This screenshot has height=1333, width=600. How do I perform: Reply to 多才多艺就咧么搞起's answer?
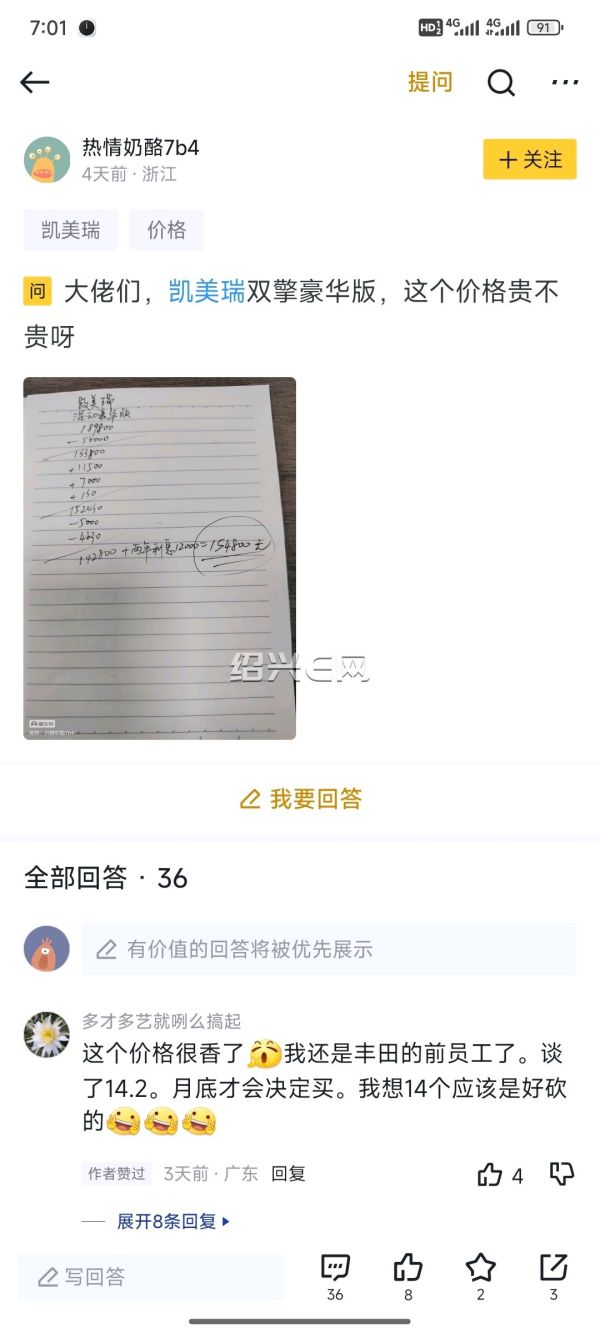point(289,1174)
